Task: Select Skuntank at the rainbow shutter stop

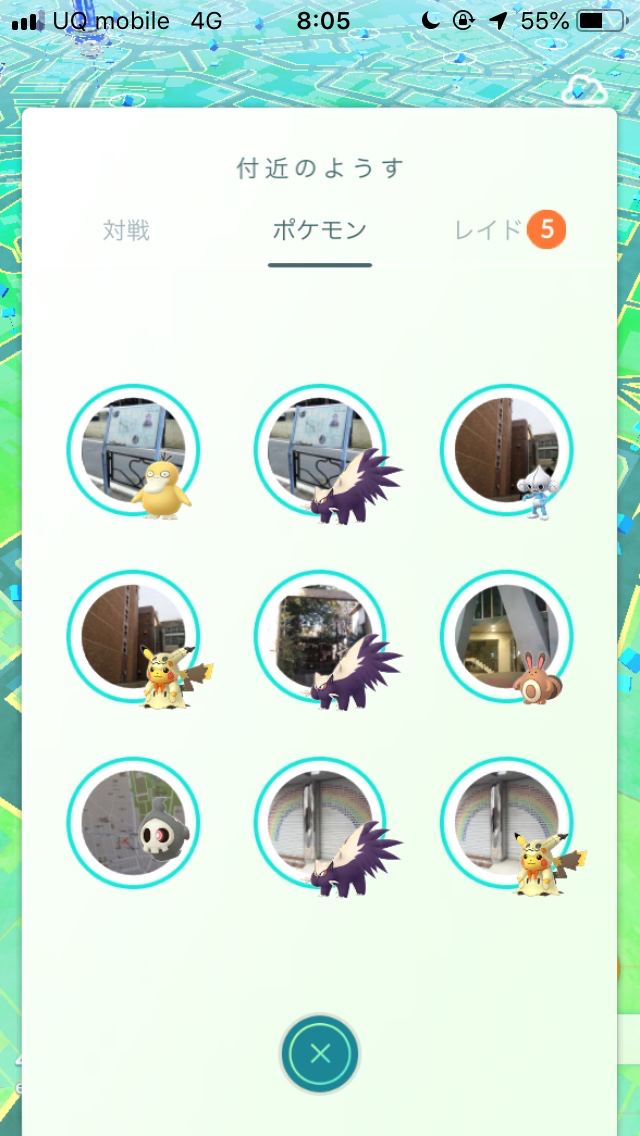Action: click(x=320, y=823)
